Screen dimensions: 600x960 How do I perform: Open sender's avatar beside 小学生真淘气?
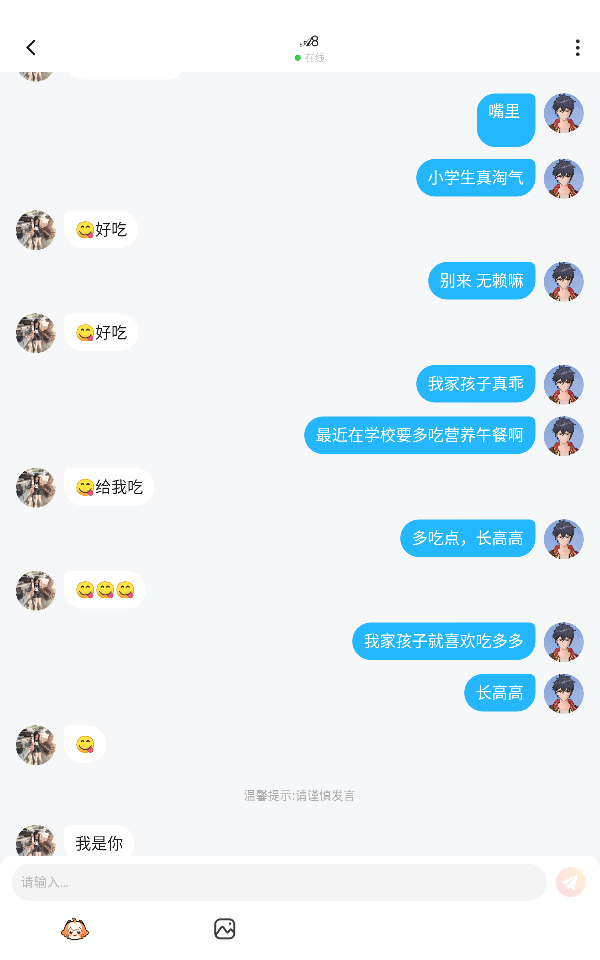coord(564,178)
